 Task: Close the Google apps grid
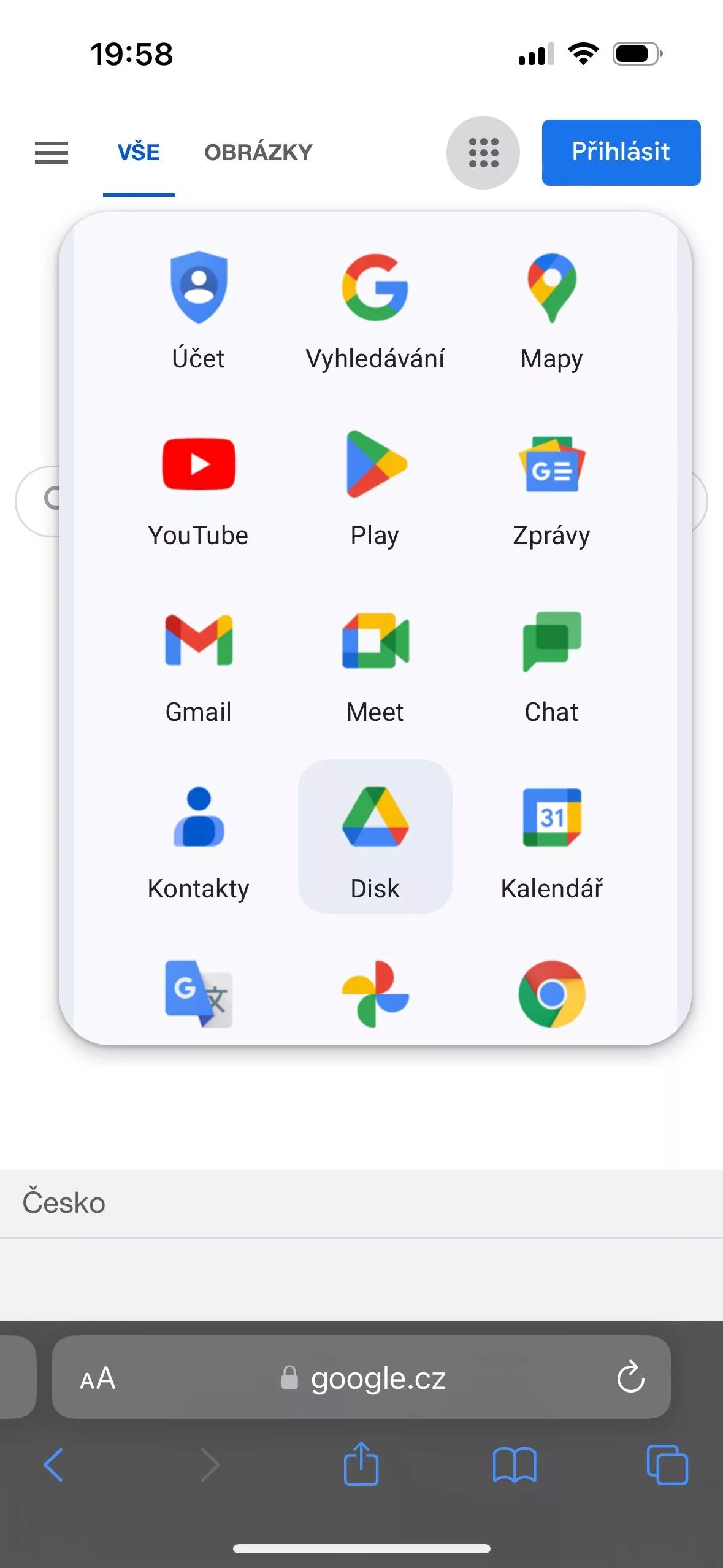[x=483, y=152]
